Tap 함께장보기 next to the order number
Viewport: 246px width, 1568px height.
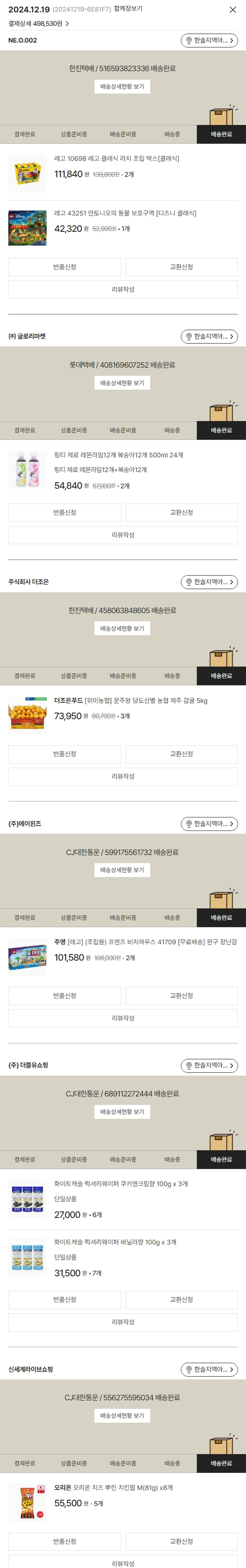point(128,9)
